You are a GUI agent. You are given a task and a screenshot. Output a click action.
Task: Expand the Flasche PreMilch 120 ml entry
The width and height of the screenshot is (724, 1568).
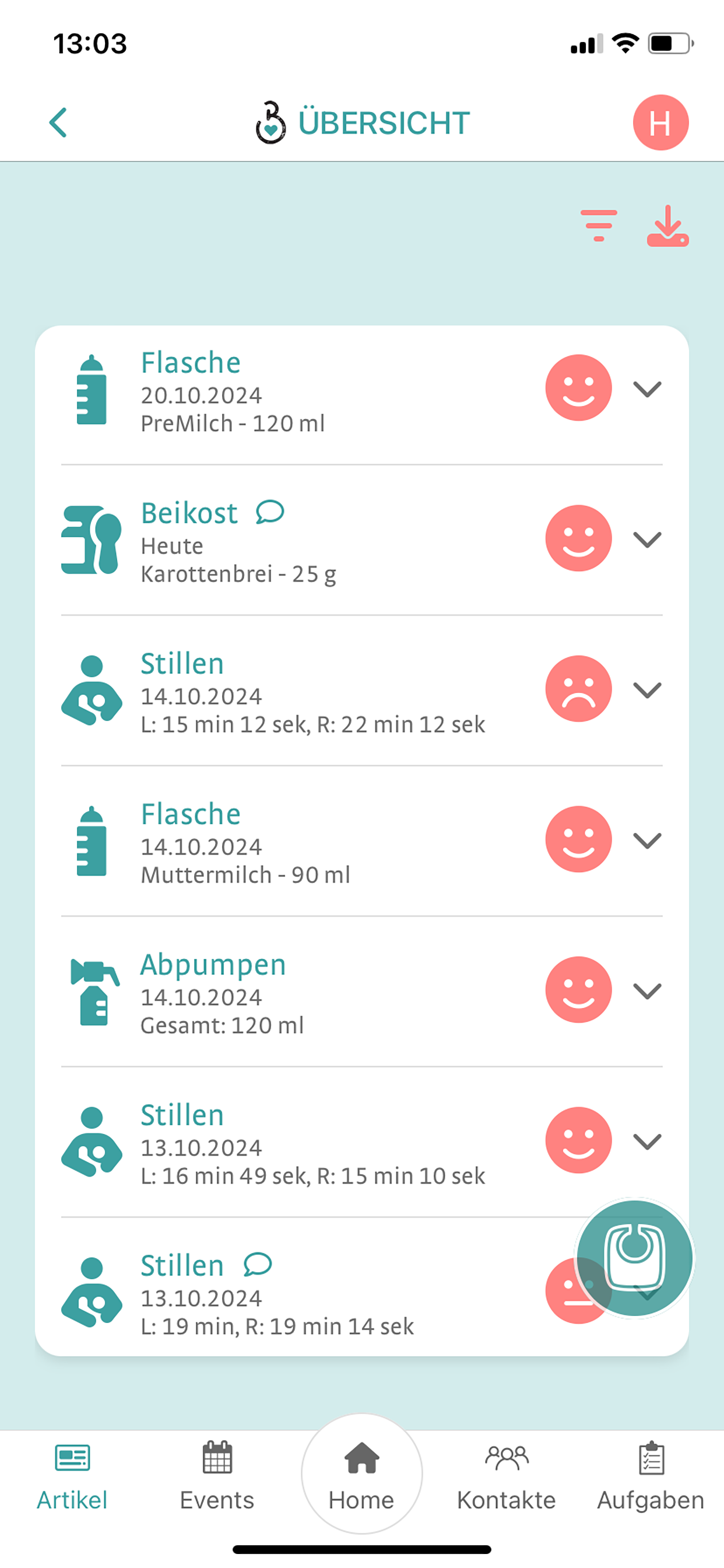tap(647, 388)
